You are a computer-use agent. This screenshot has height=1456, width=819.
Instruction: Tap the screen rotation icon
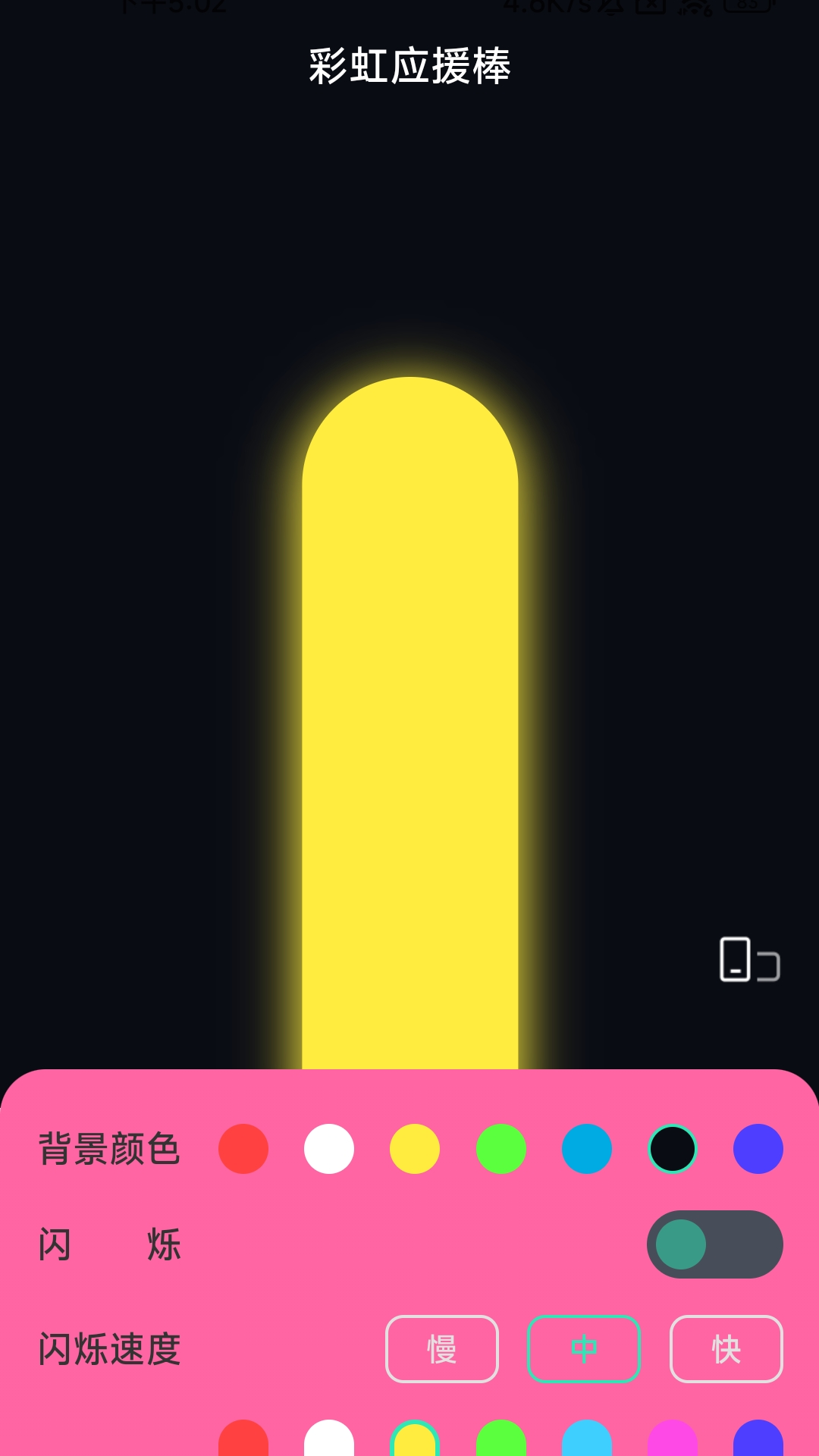[749, 959]
